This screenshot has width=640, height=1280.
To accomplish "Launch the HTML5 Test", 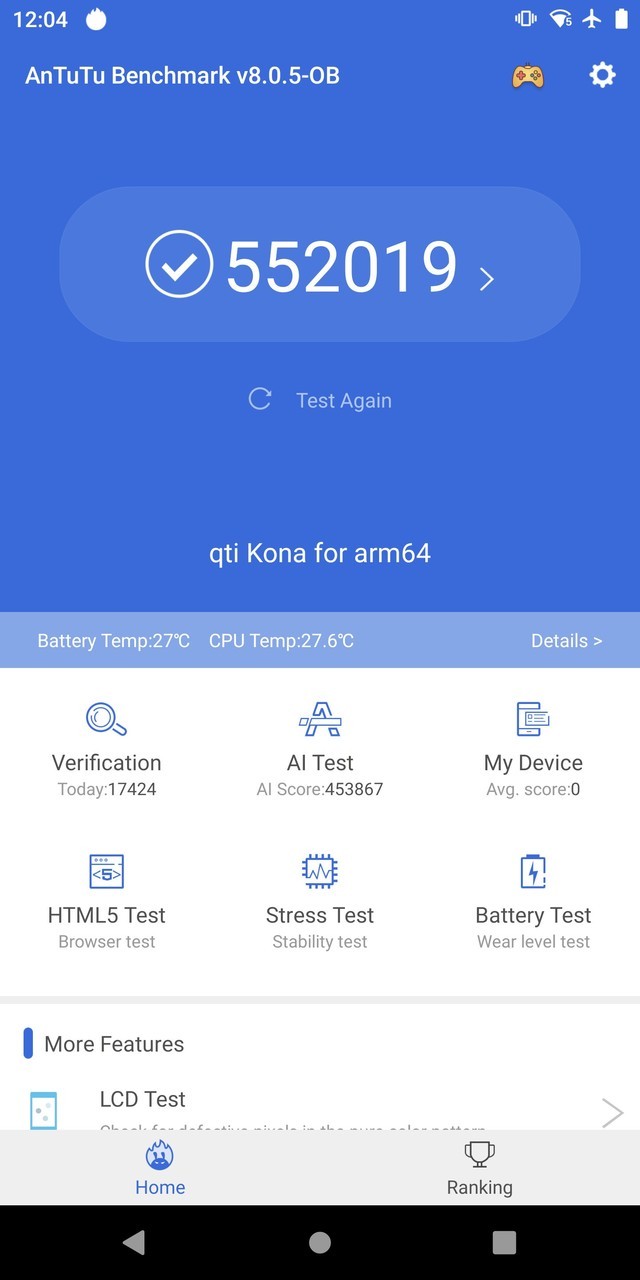I will coord(107,901).
